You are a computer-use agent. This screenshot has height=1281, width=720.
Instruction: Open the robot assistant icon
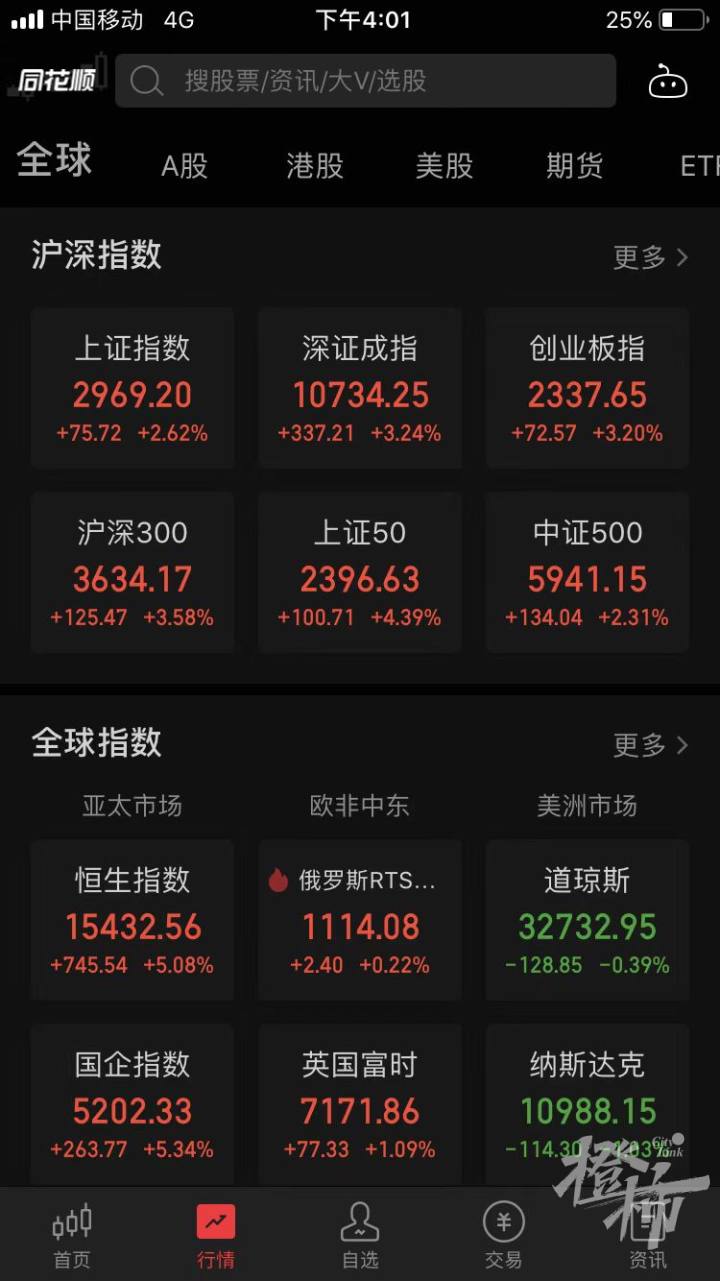tap(667, 82)
